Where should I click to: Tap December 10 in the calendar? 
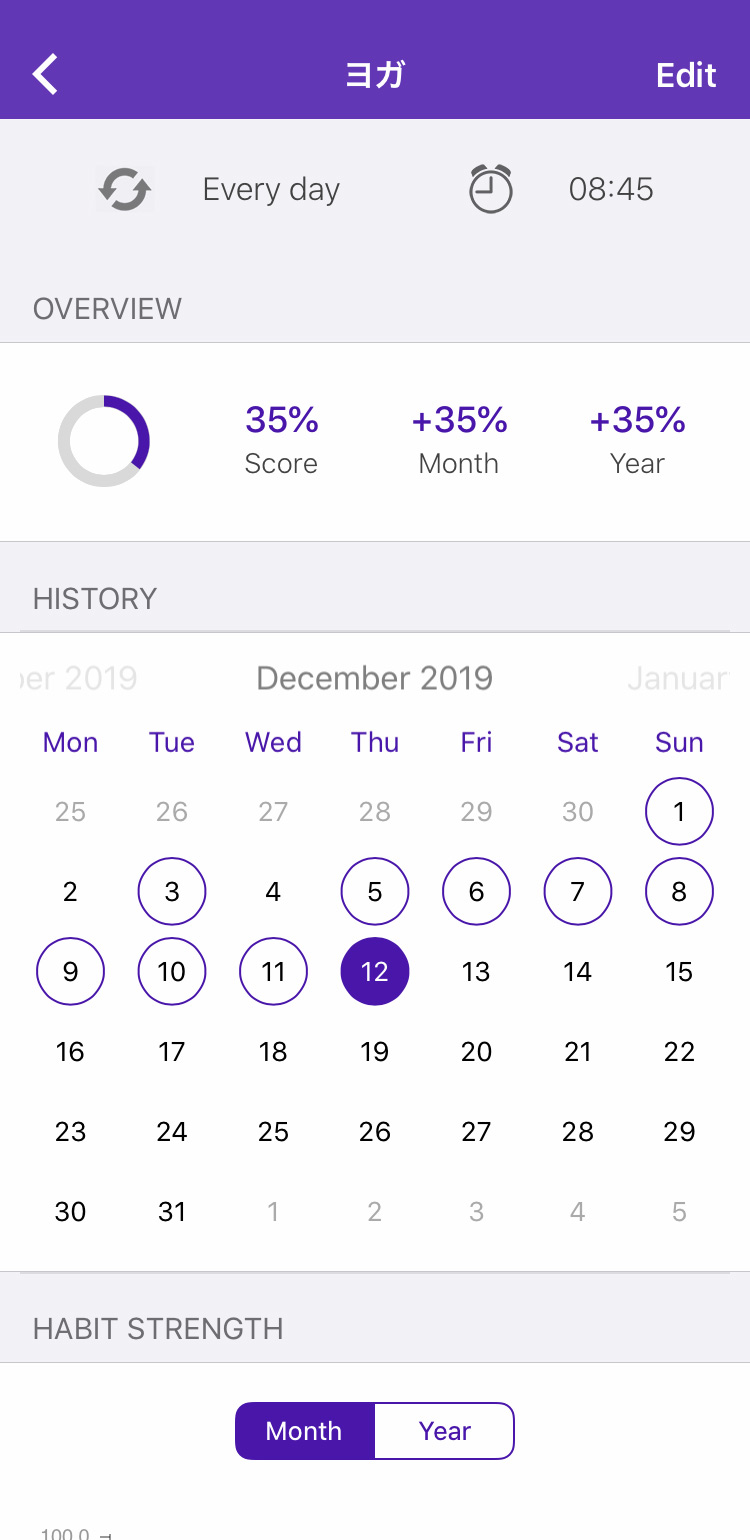click(x=172, y=971)
